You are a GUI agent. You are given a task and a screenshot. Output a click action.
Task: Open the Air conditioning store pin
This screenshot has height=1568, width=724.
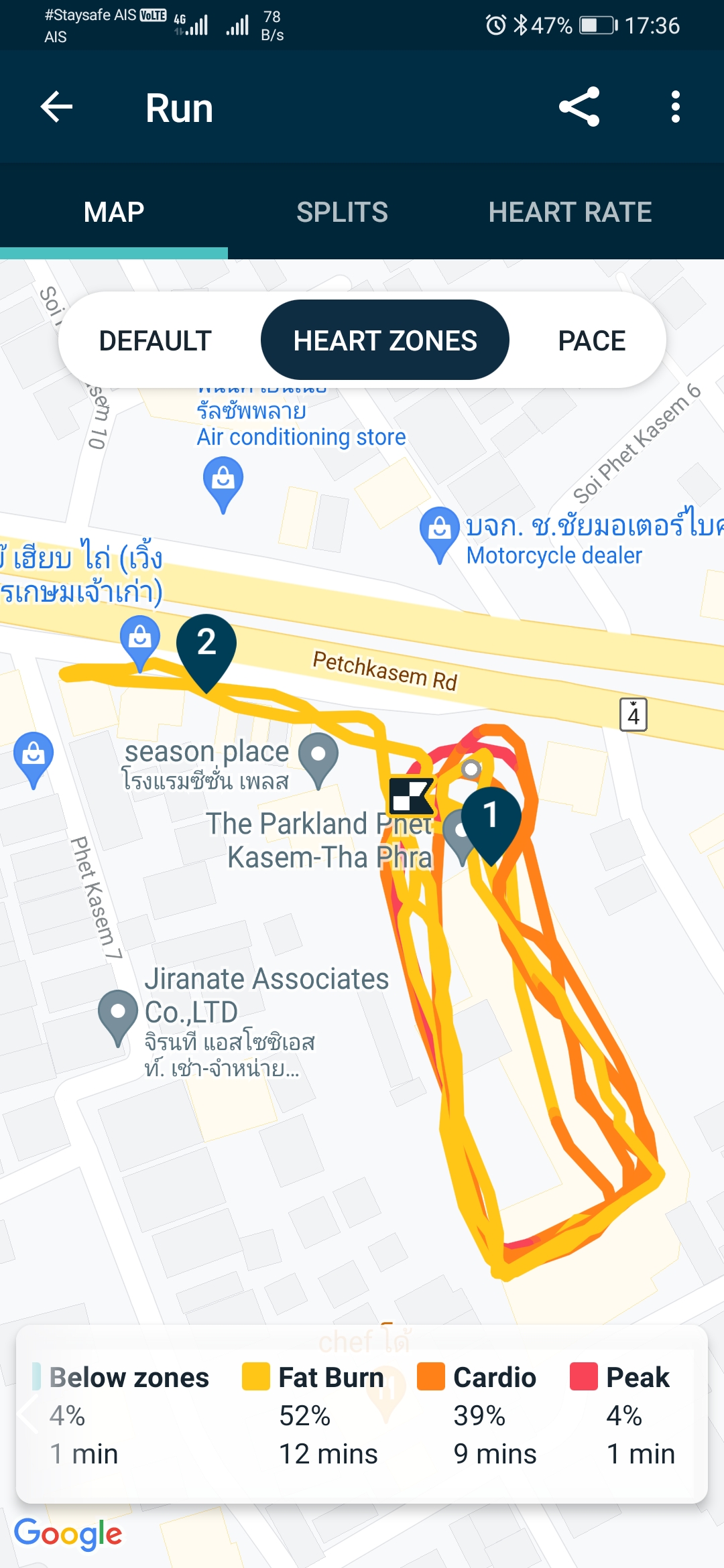pos(223,481)
